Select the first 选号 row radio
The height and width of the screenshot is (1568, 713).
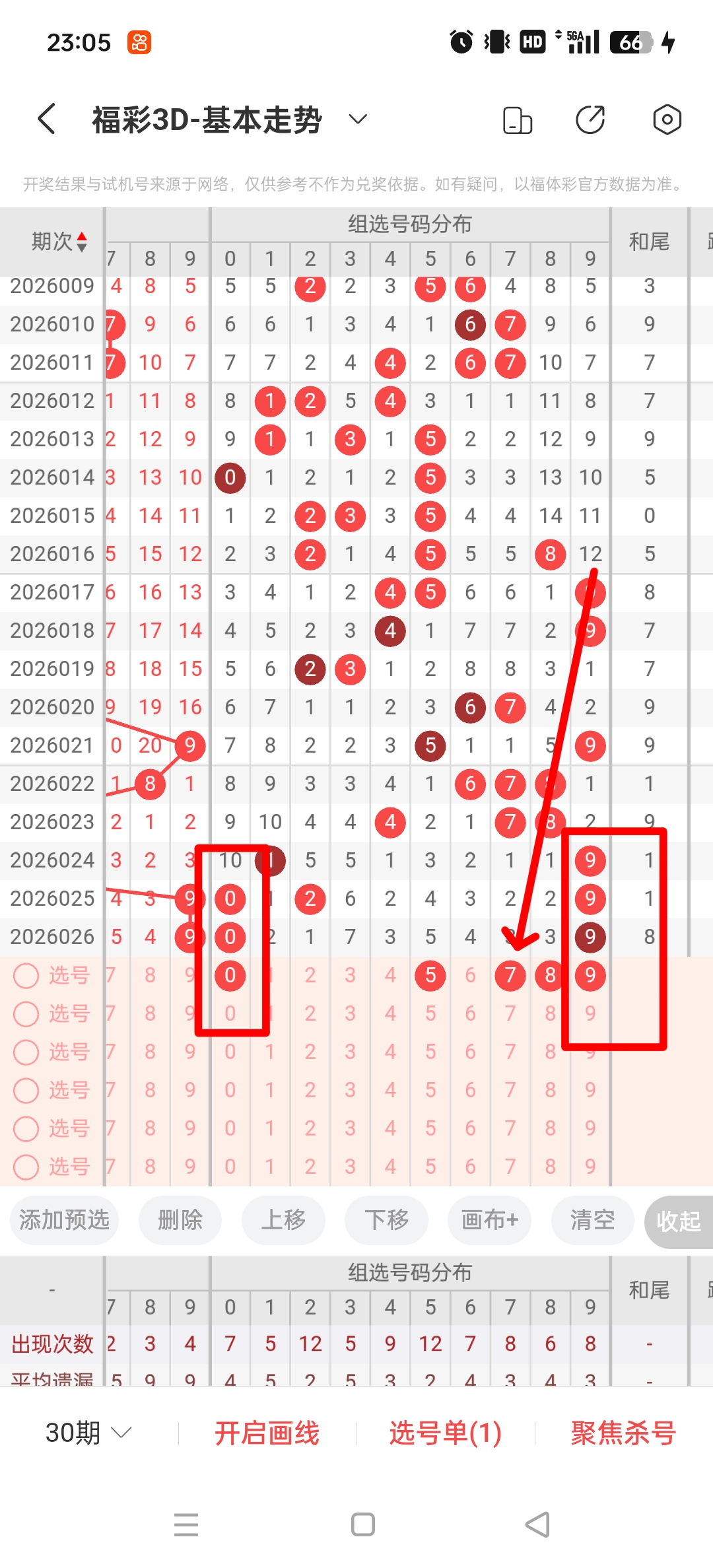(26, 975)
